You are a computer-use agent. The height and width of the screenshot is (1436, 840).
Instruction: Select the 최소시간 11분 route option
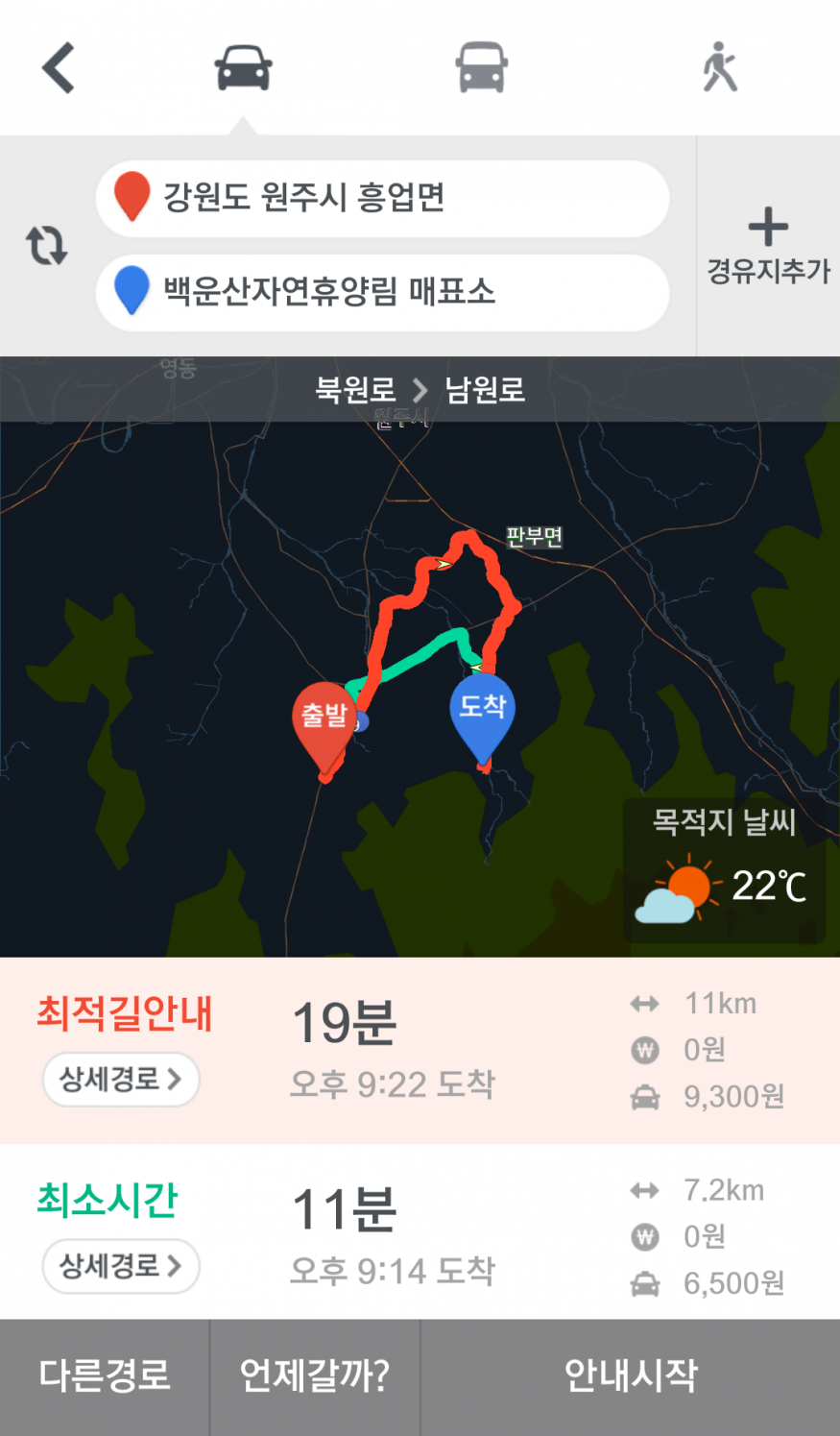(420, 1232)
